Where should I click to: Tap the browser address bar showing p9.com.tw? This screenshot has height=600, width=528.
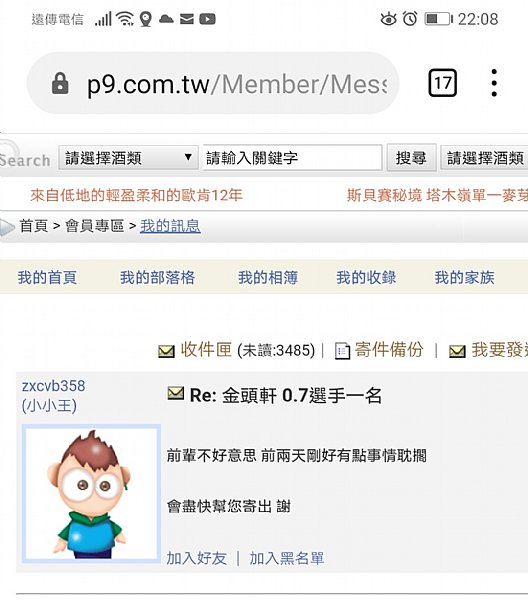coord(213,83)
